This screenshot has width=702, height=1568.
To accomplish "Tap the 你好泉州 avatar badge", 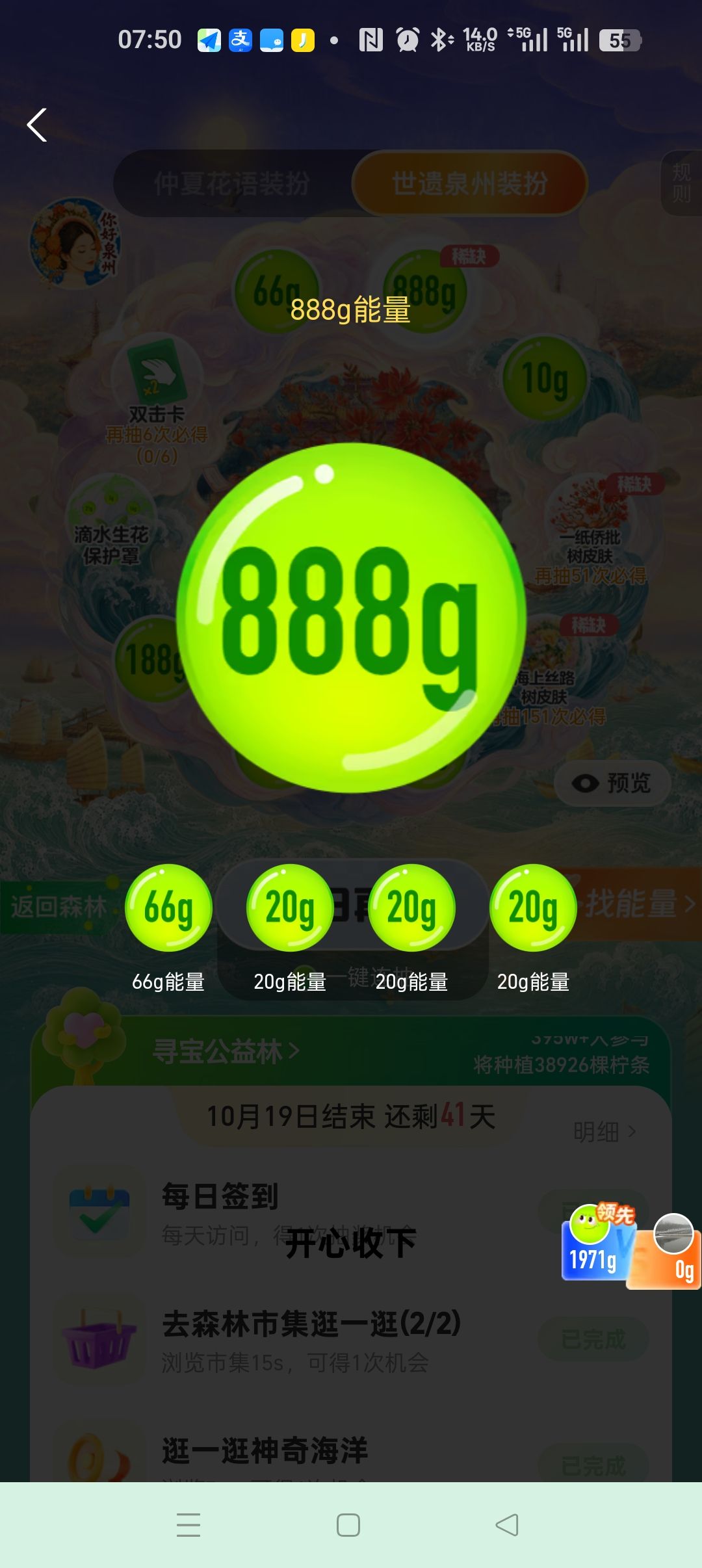I will 75,243.
